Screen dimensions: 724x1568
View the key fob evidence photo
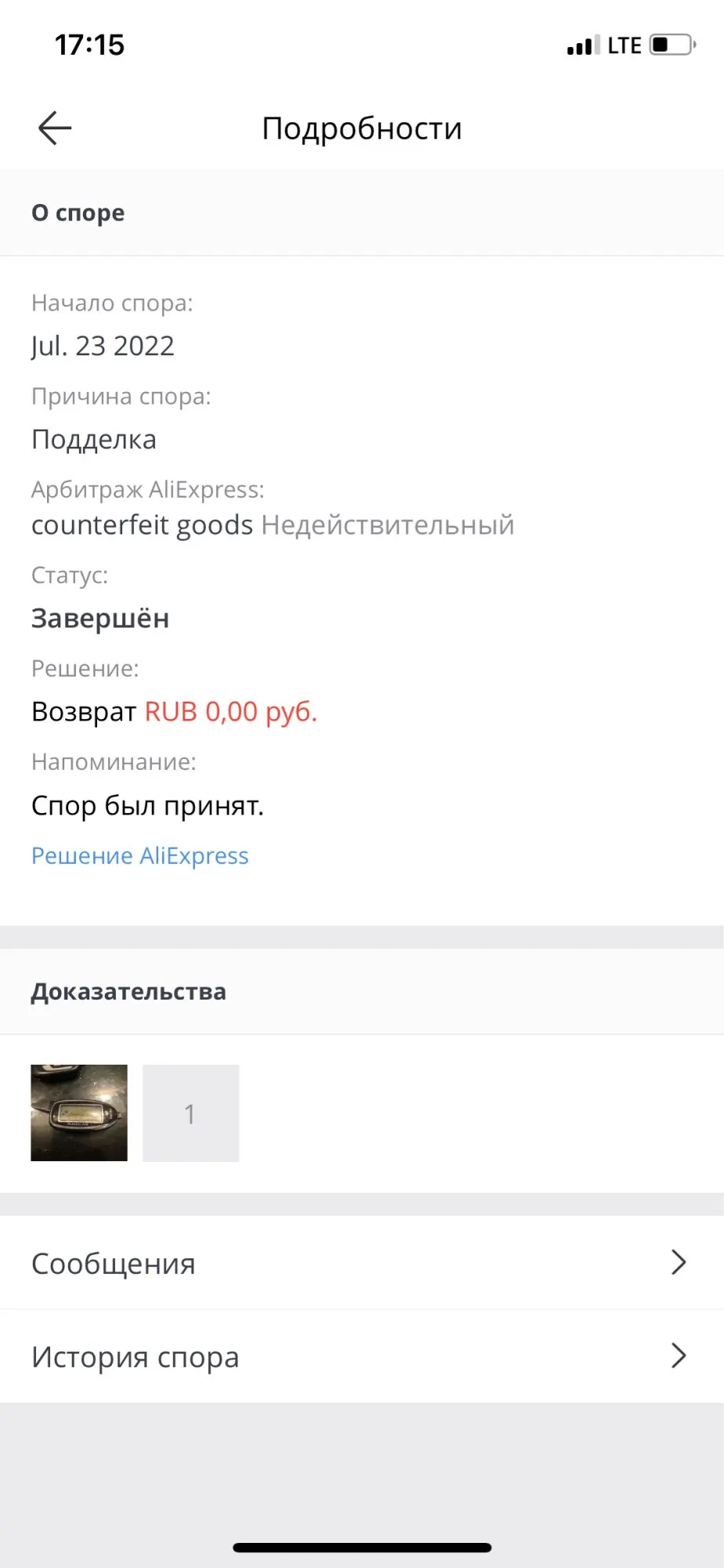coord(79,1112)
